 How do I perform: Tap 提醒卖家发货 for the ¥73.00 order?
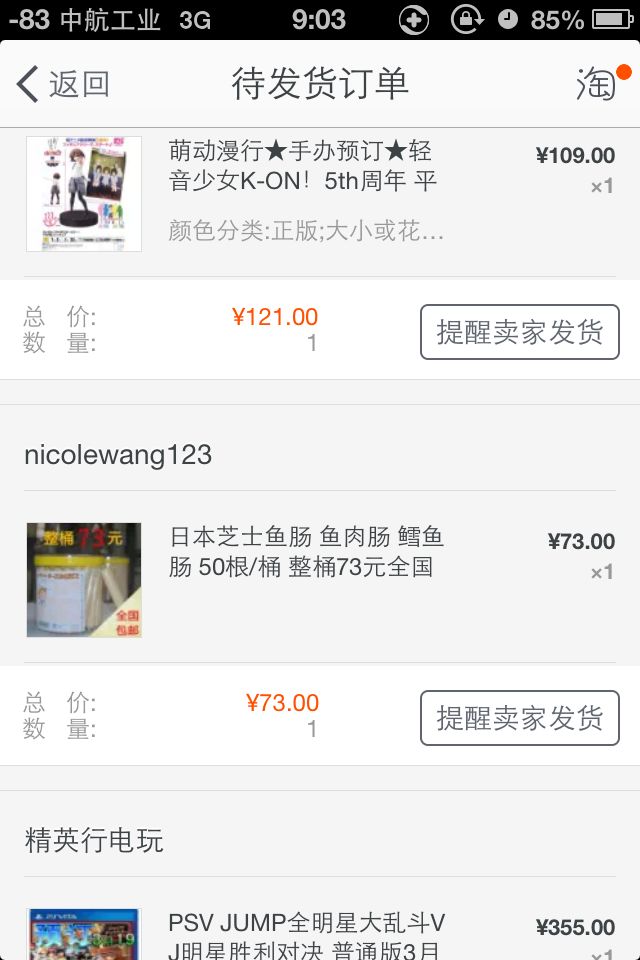(519, 718)
